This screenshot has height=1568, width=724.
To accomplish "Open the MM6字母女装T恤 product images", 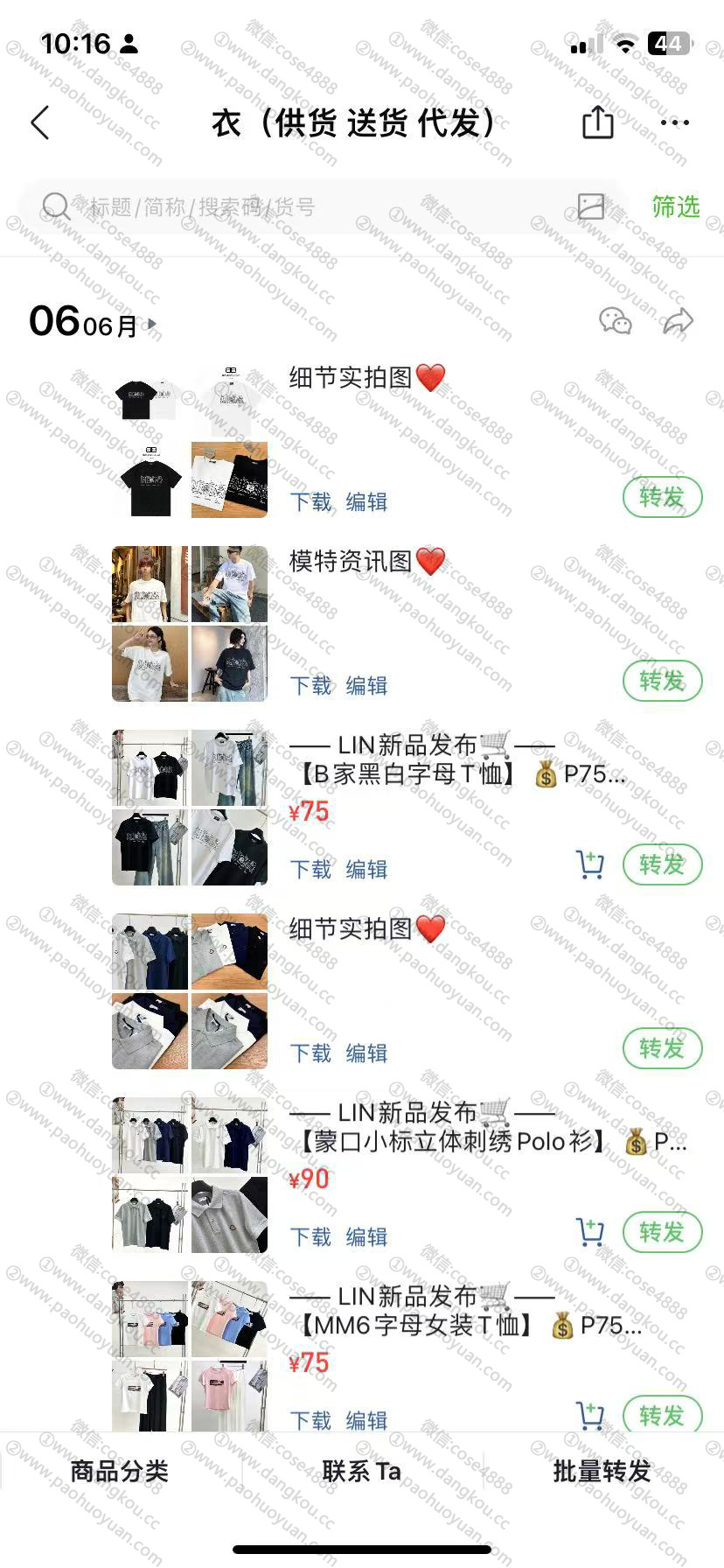I will click(190, 1356).
